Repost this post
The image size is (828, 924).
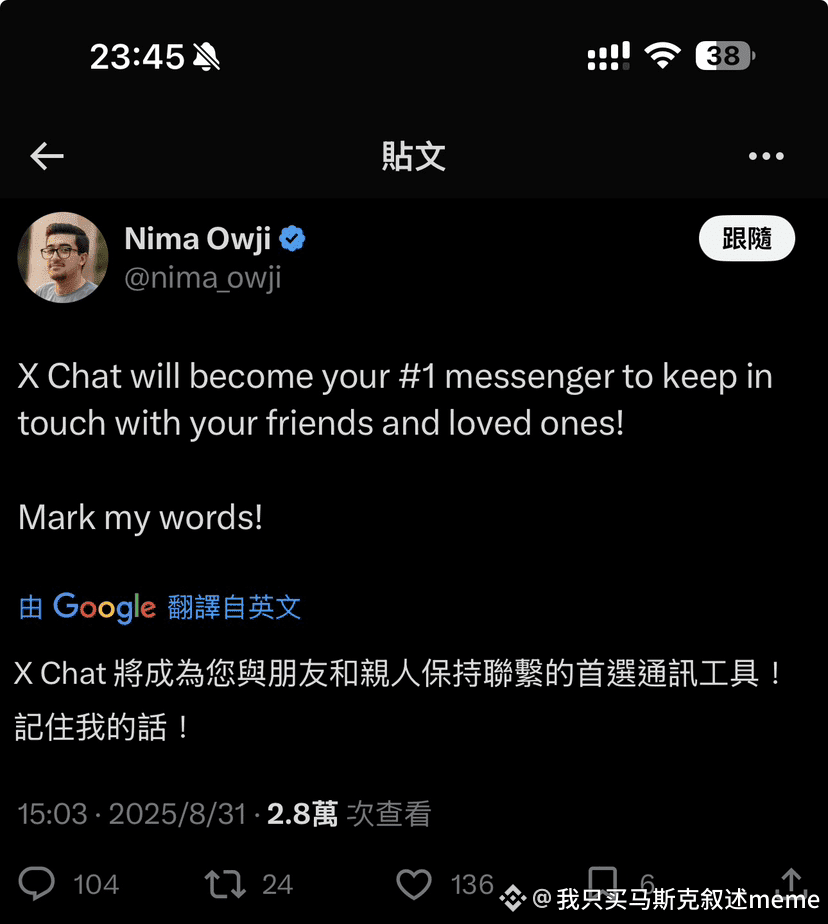pos(224,884)
